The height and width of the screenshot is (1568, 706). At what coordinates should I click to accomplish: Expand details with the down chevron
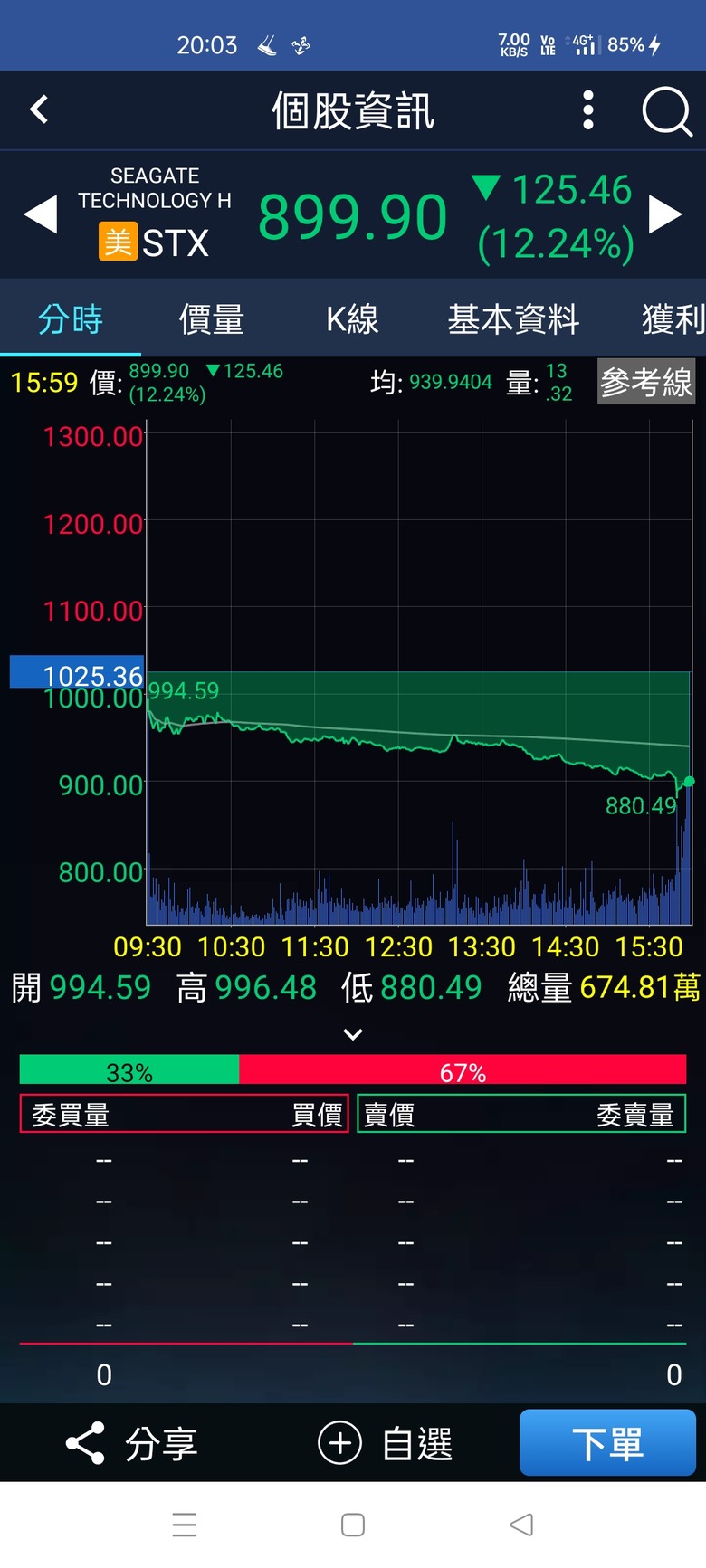[353, 1034]
